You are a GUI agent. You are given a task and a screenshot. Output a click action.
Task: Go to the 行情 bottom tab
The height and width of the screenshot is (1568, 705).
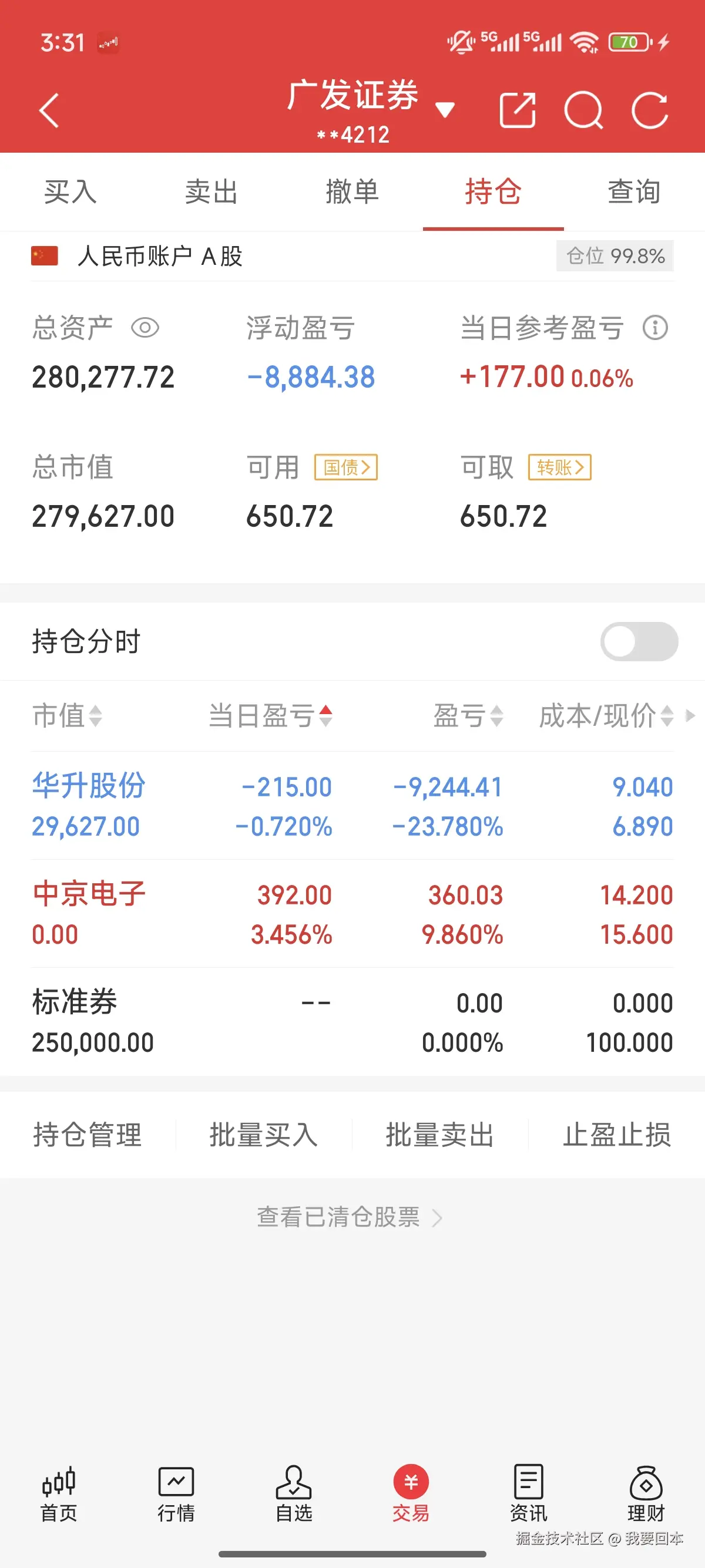176,1495
